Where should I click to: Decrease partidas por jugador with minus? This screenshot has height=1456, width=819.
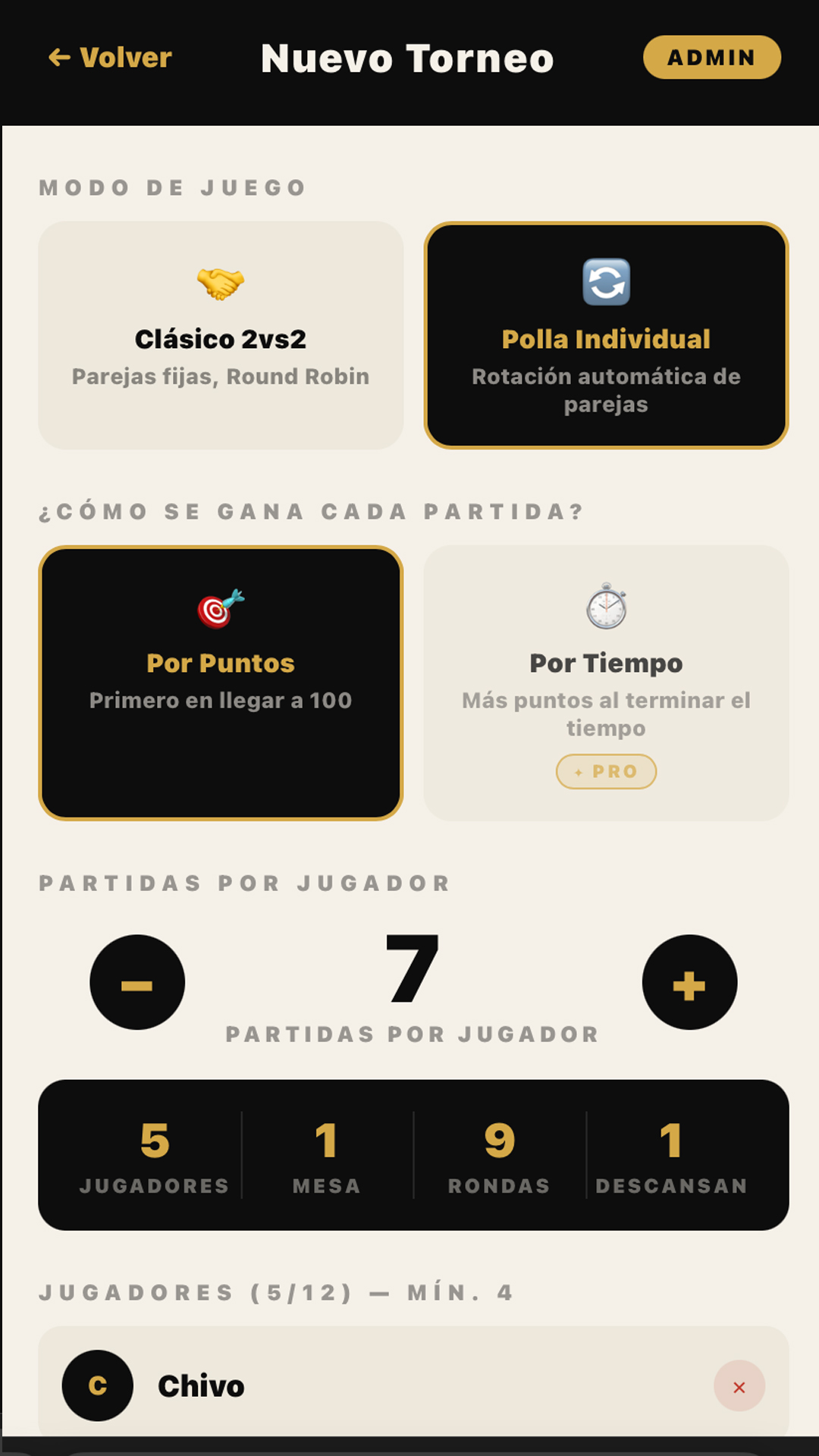click(137, 982)
